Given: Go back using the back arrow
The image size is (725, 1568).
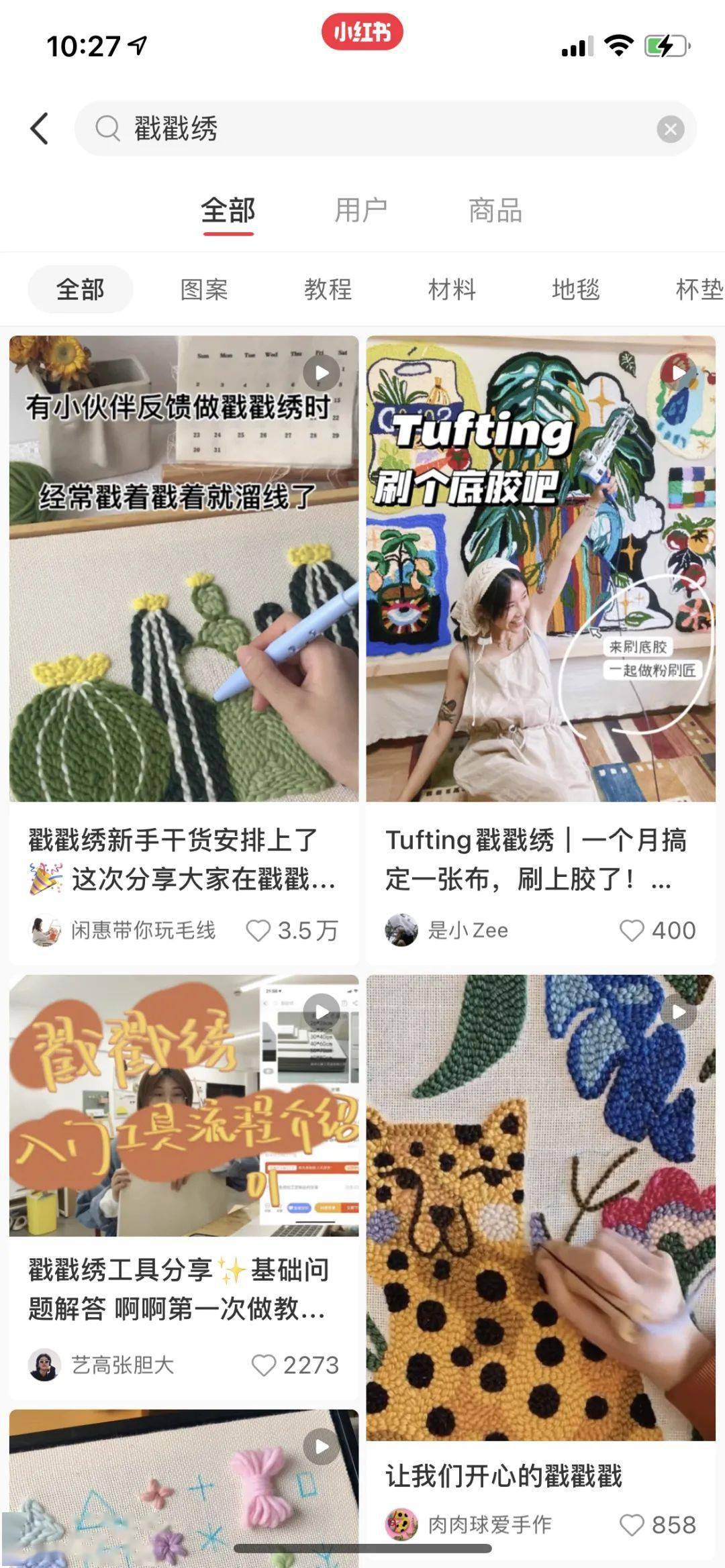Looking at the screenshot, I should tap(40, 128).
